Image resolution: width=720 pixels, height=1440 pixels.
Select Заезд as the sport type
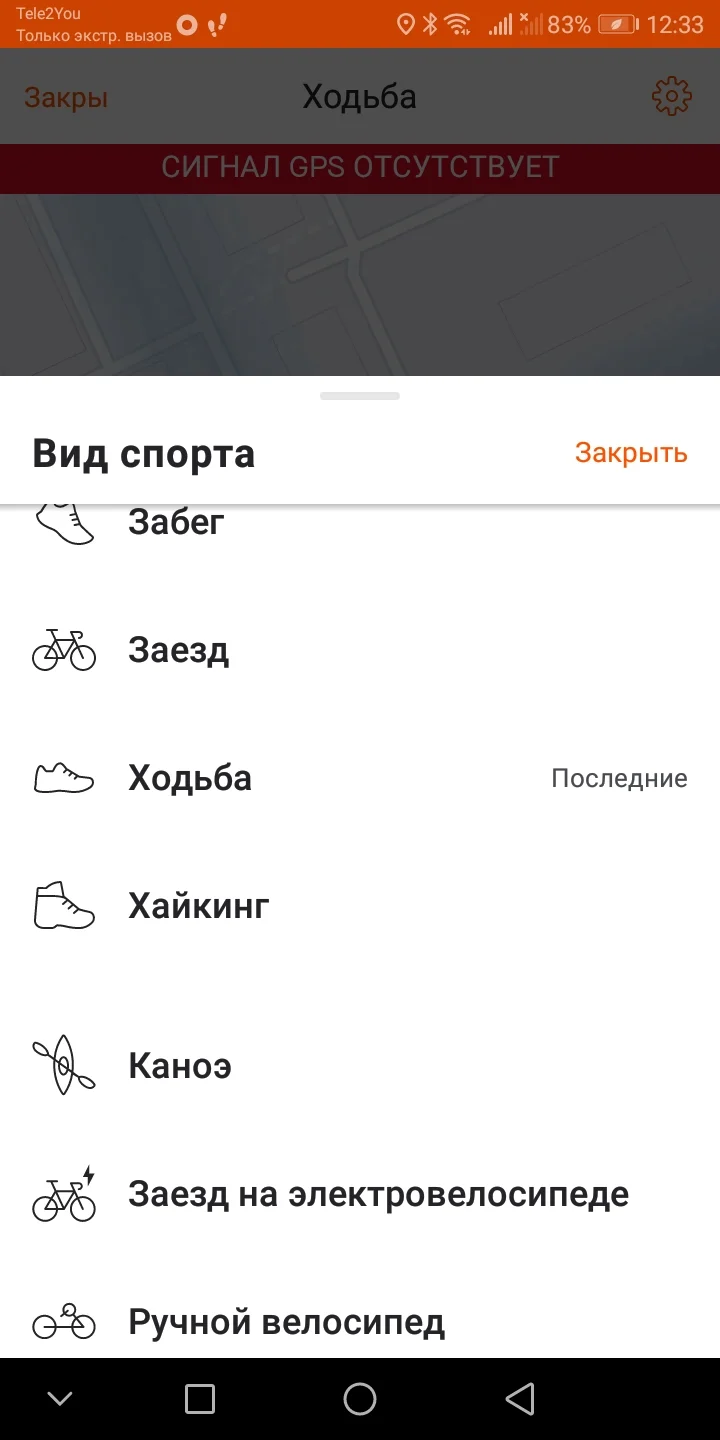click(x=360, y=650)
